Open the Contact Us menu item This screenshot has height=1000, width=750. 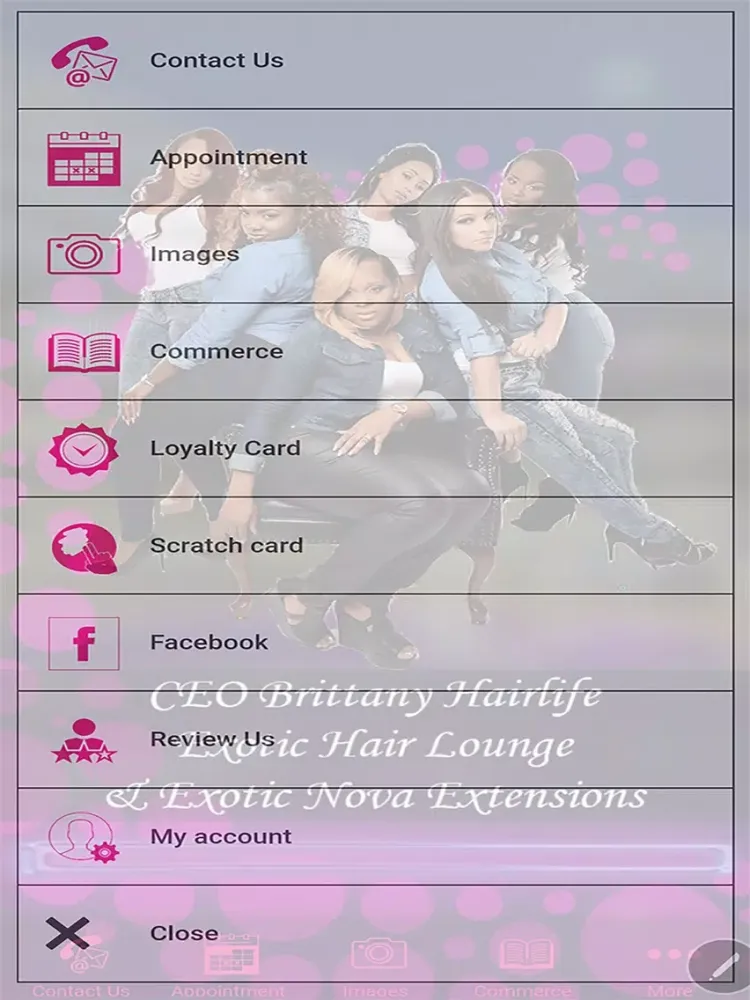click(x=216, y=60)
